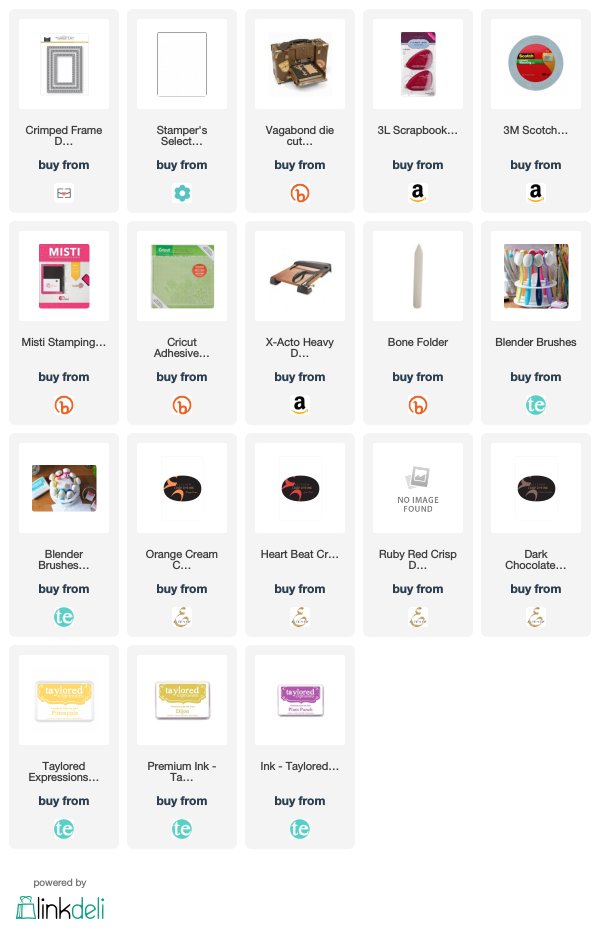Image resolution: width=600 pixels, height=929 pixels.
Task: Tap the Amazon store icon under X-Acto Heavy
Action: click(300, 405)
